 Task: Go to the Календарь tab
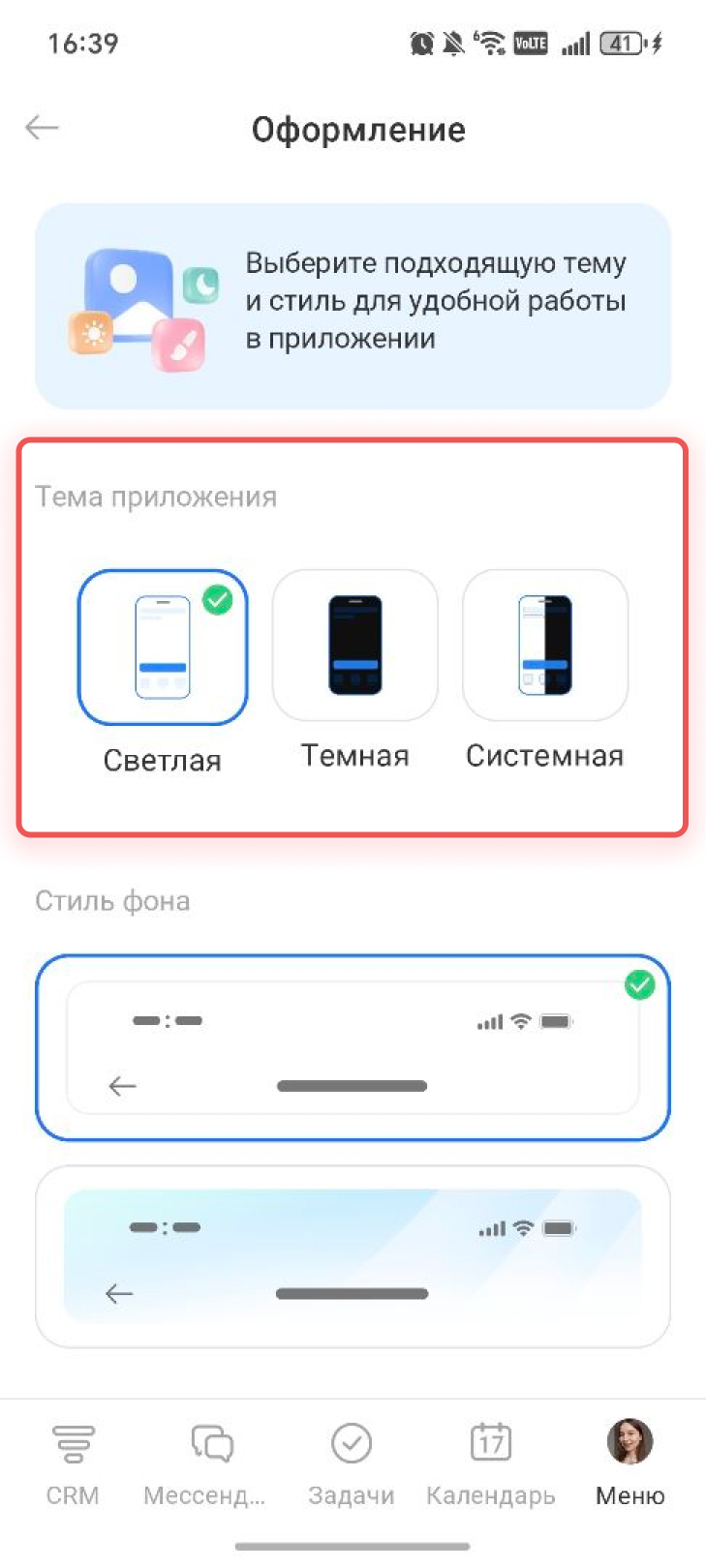[x=490, y=1463]
